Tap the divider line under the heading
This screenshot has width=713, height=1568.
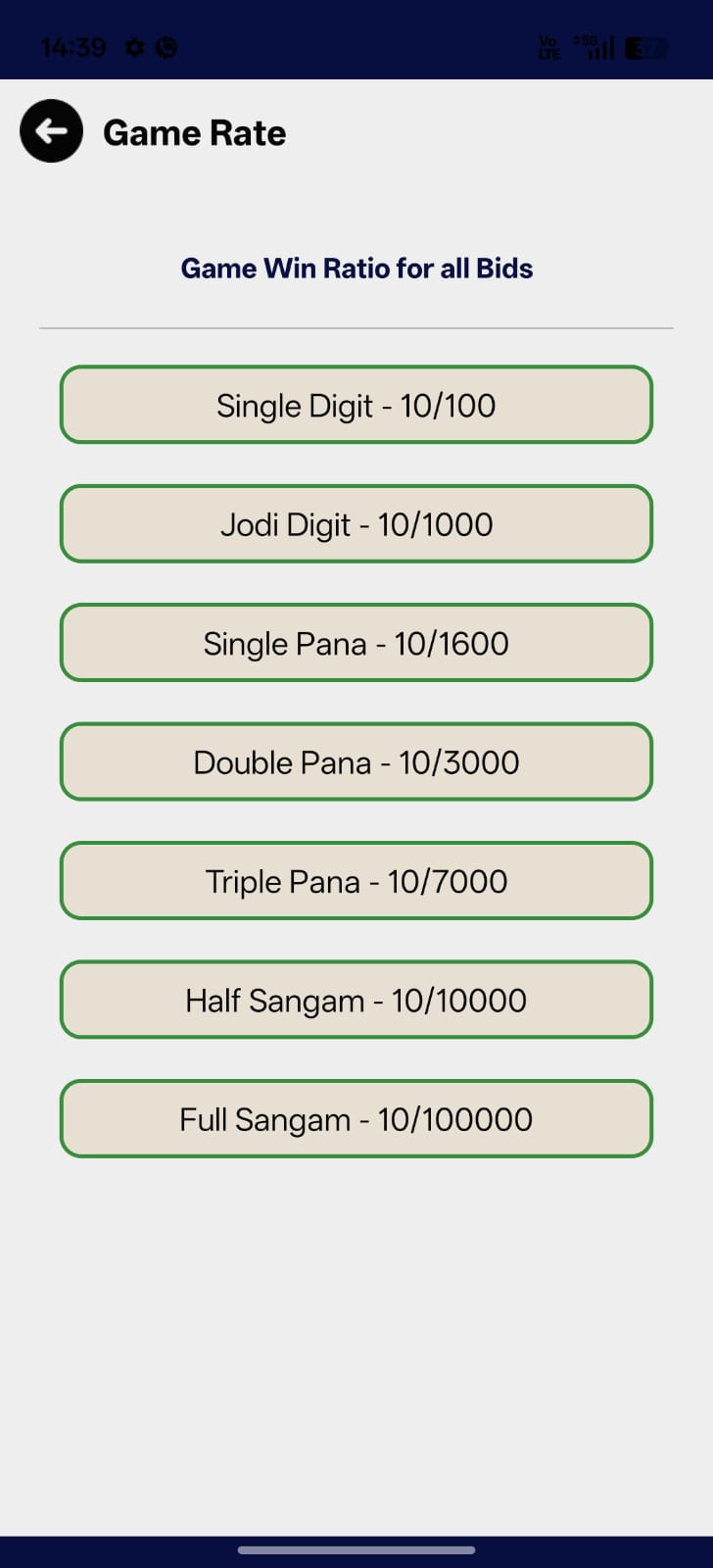pos(356,326)
